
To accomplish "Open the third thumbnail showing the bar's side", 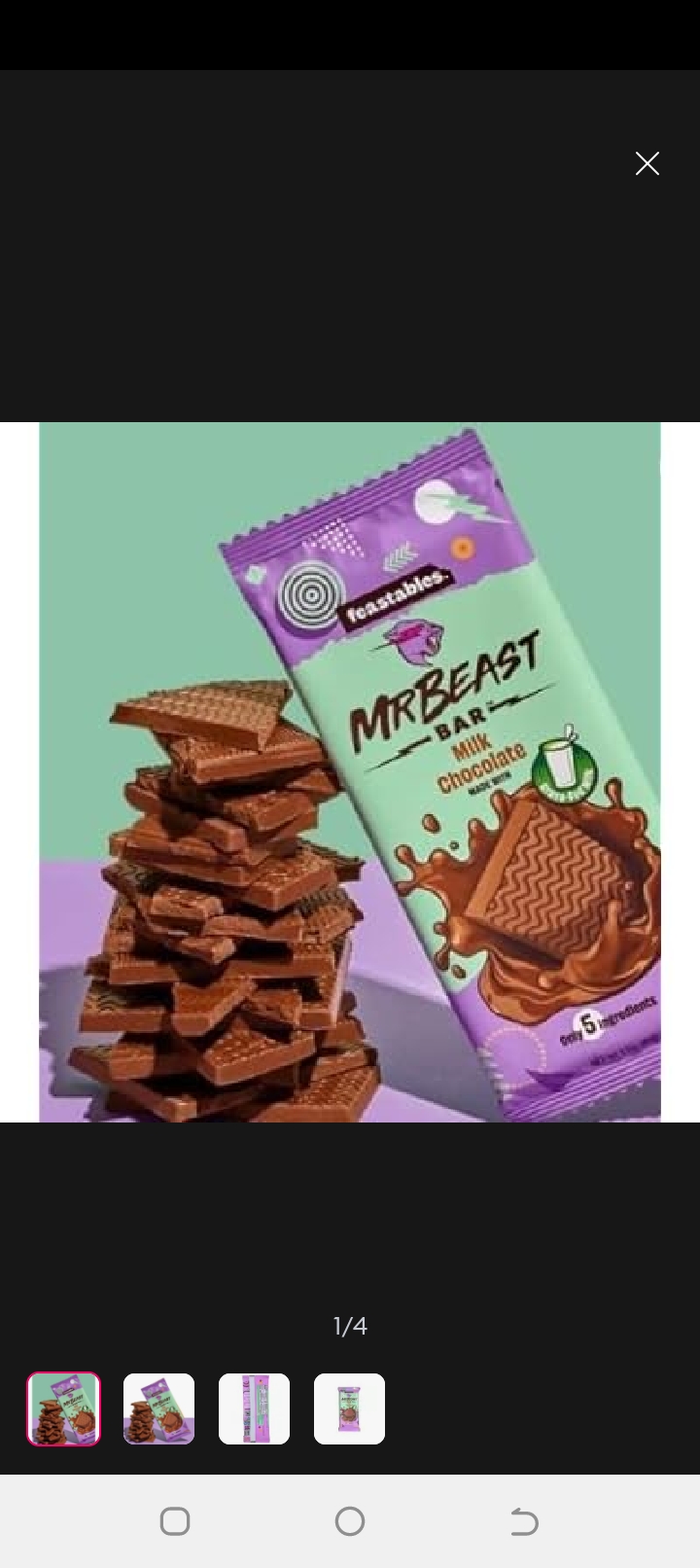I will (254, 1408).
